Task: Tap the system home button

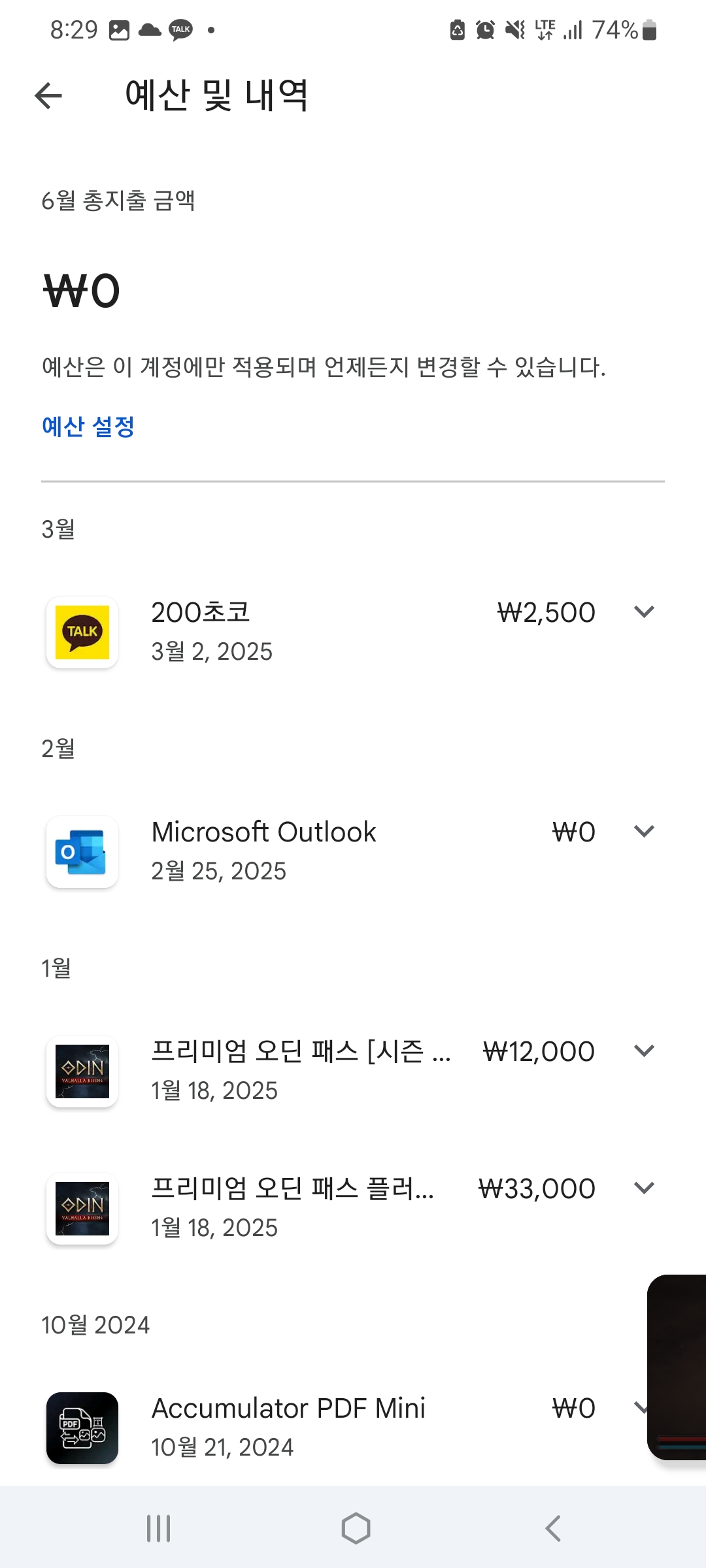Action: [356, 1529]
